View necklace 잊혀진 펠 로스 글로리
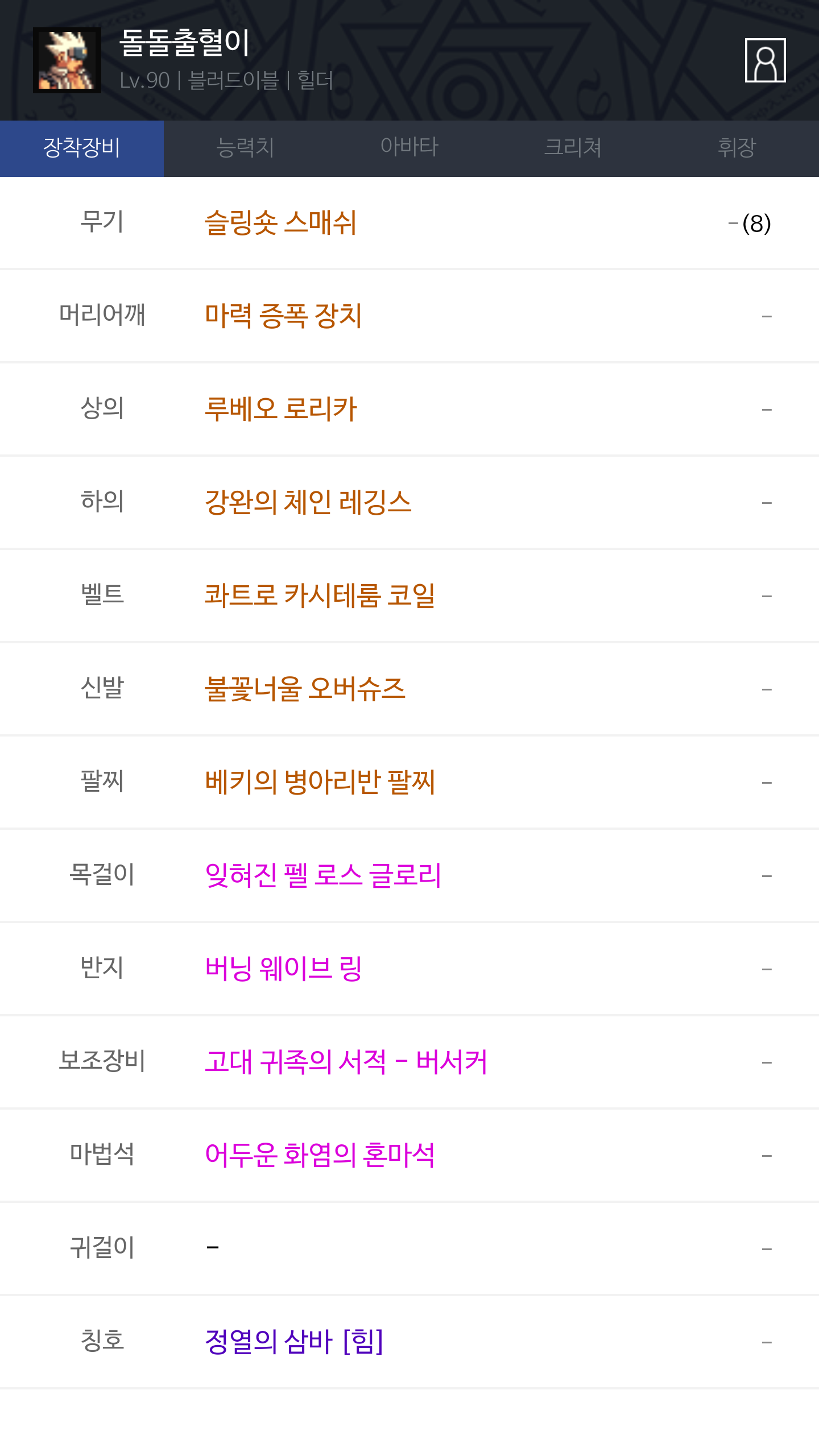The image size is (819, 1456). (x=323, y=875)
